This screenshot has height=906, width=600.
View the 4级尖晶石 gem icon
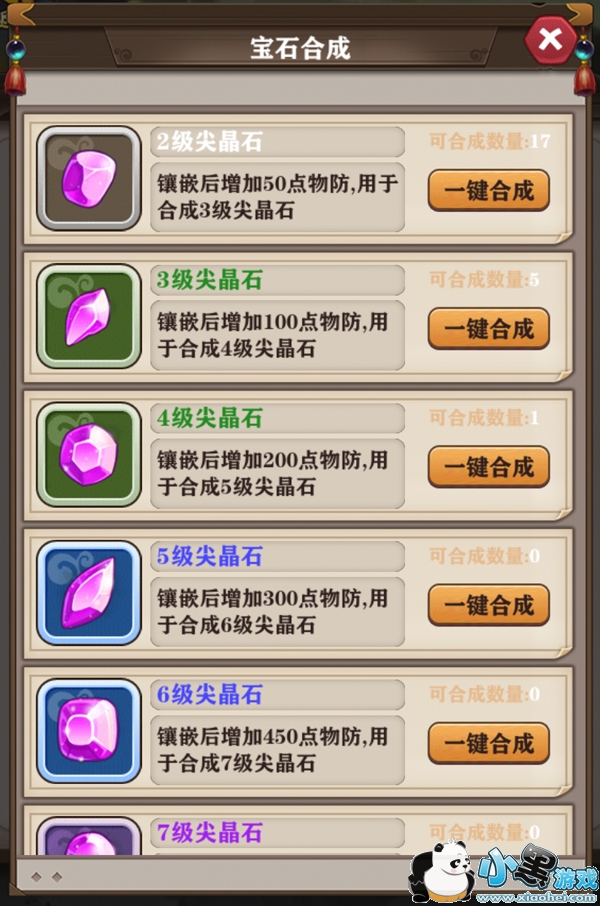pos(89,454)
